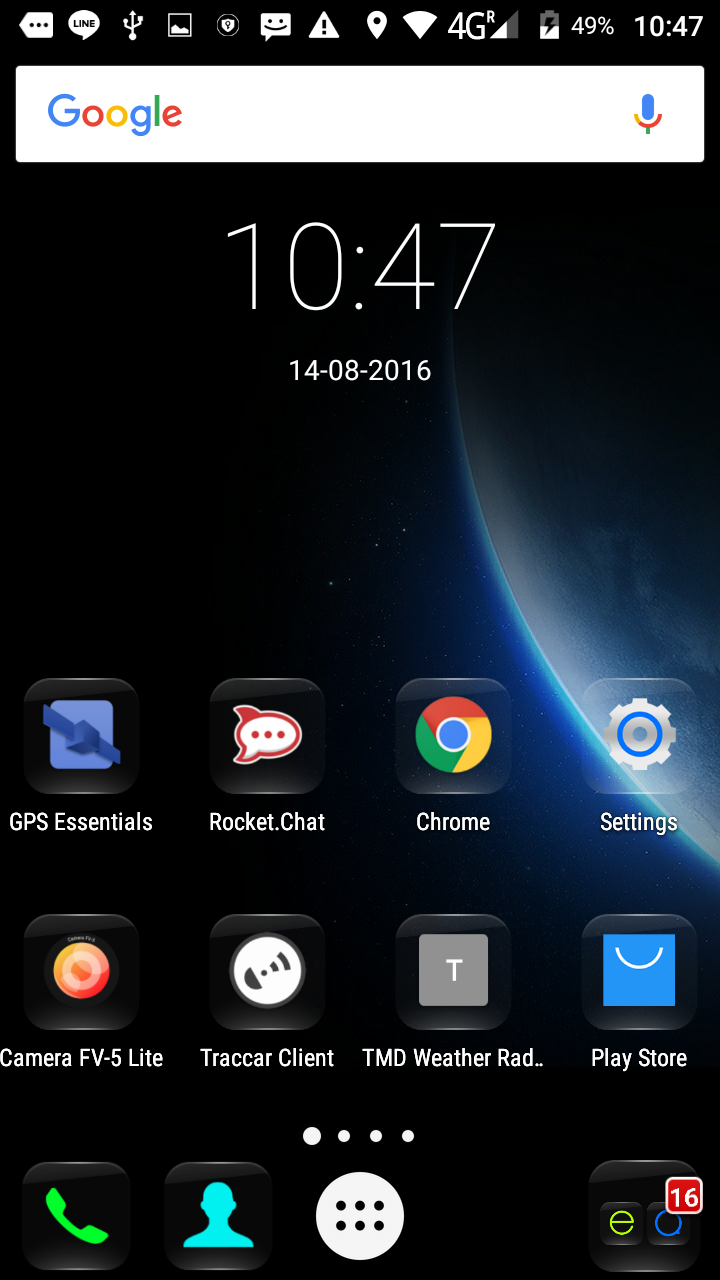Open the clock widget showing 10:47
Image resolution: width=720 pixels, height=1280 pixels.
point(359,266)
